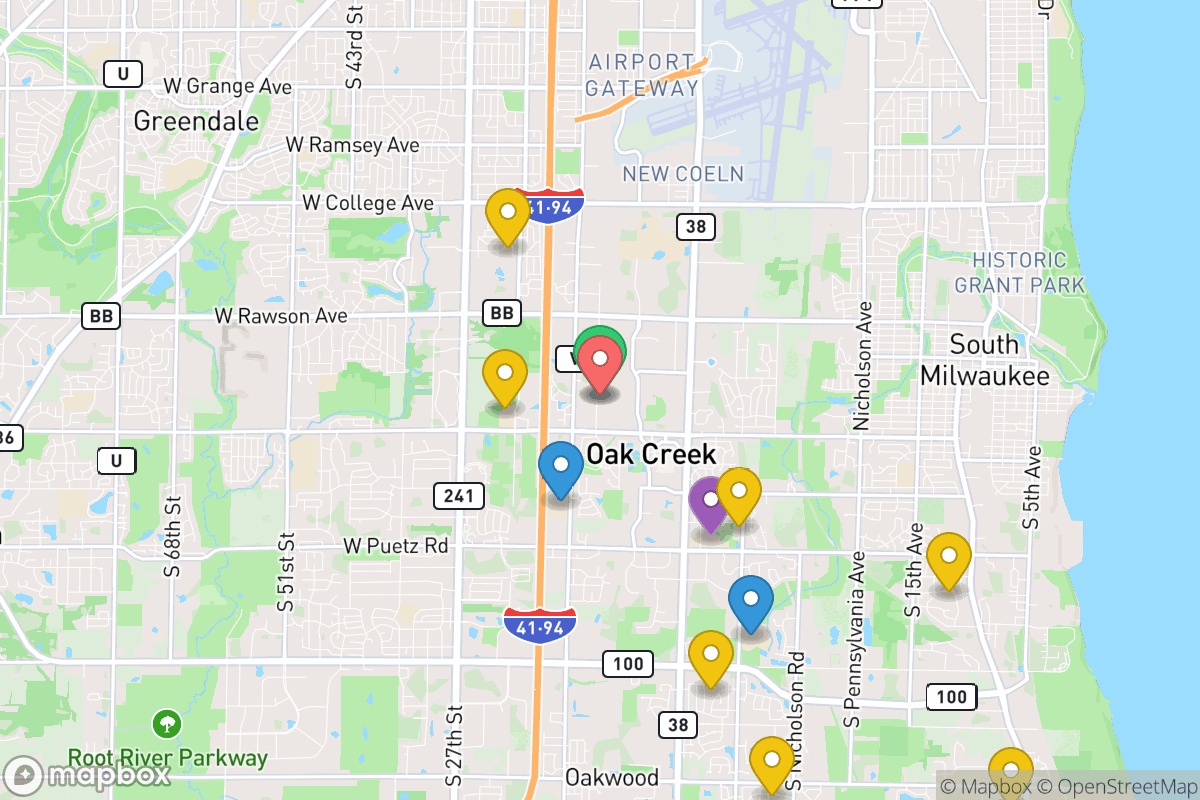Tap the yellow pin below W Rawson Ave
1200x800 pixels.
(x=505, y=377)
